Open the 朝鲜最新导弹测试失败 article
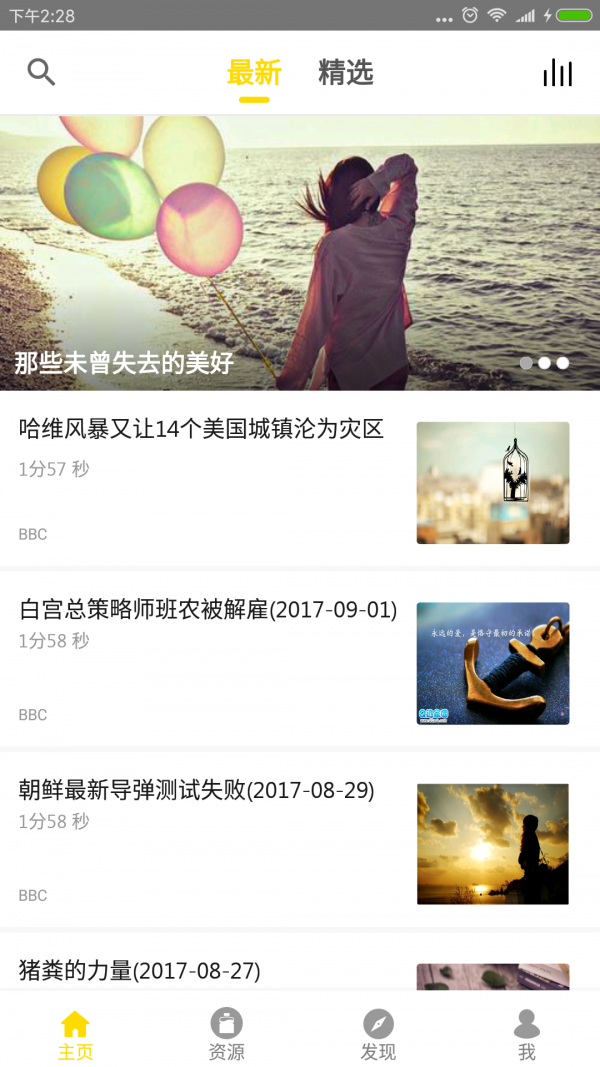This screenshot has height=1067, width=600. 197,790
